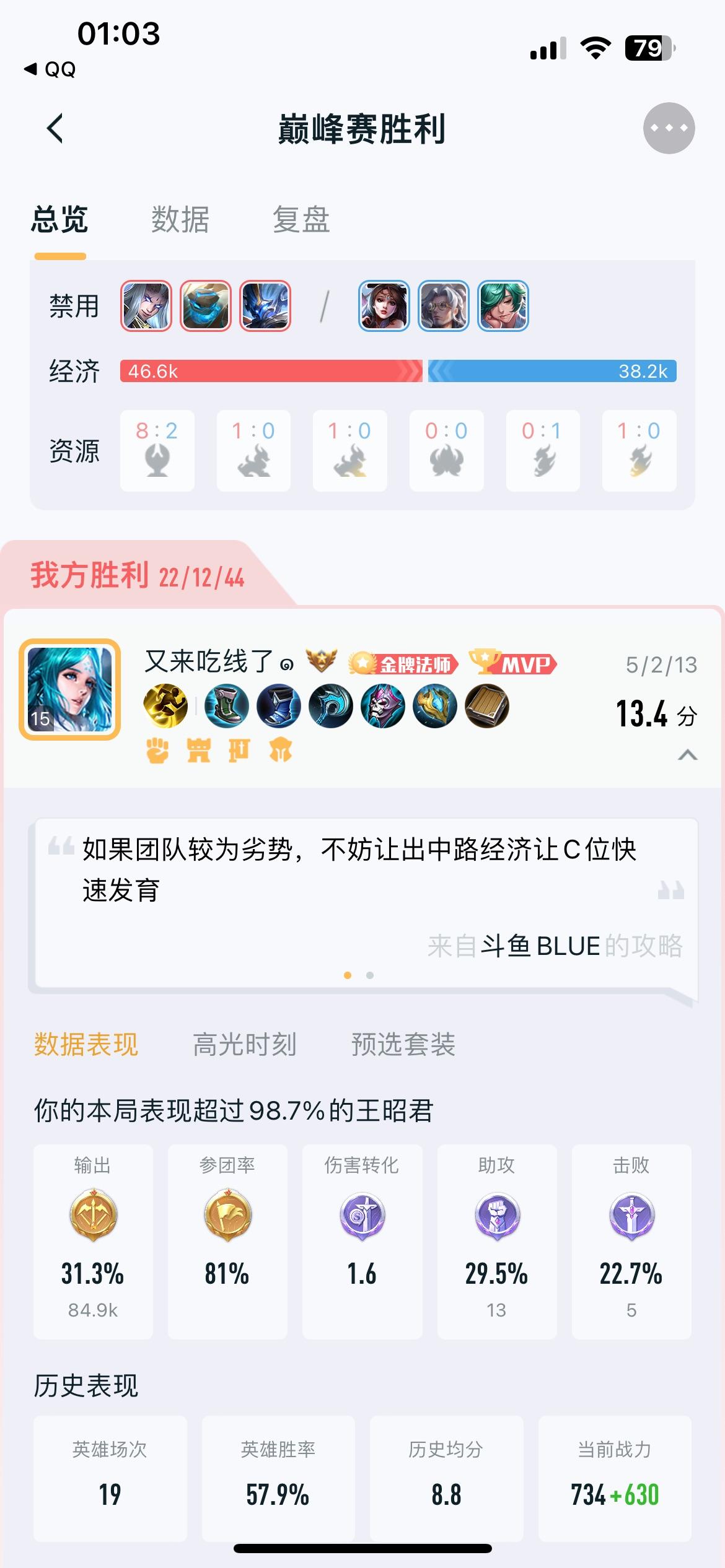Open the three-dot overflow menu
This screenshot has height=1568, width=725.
pyautogui.click(x=669, y=128)
